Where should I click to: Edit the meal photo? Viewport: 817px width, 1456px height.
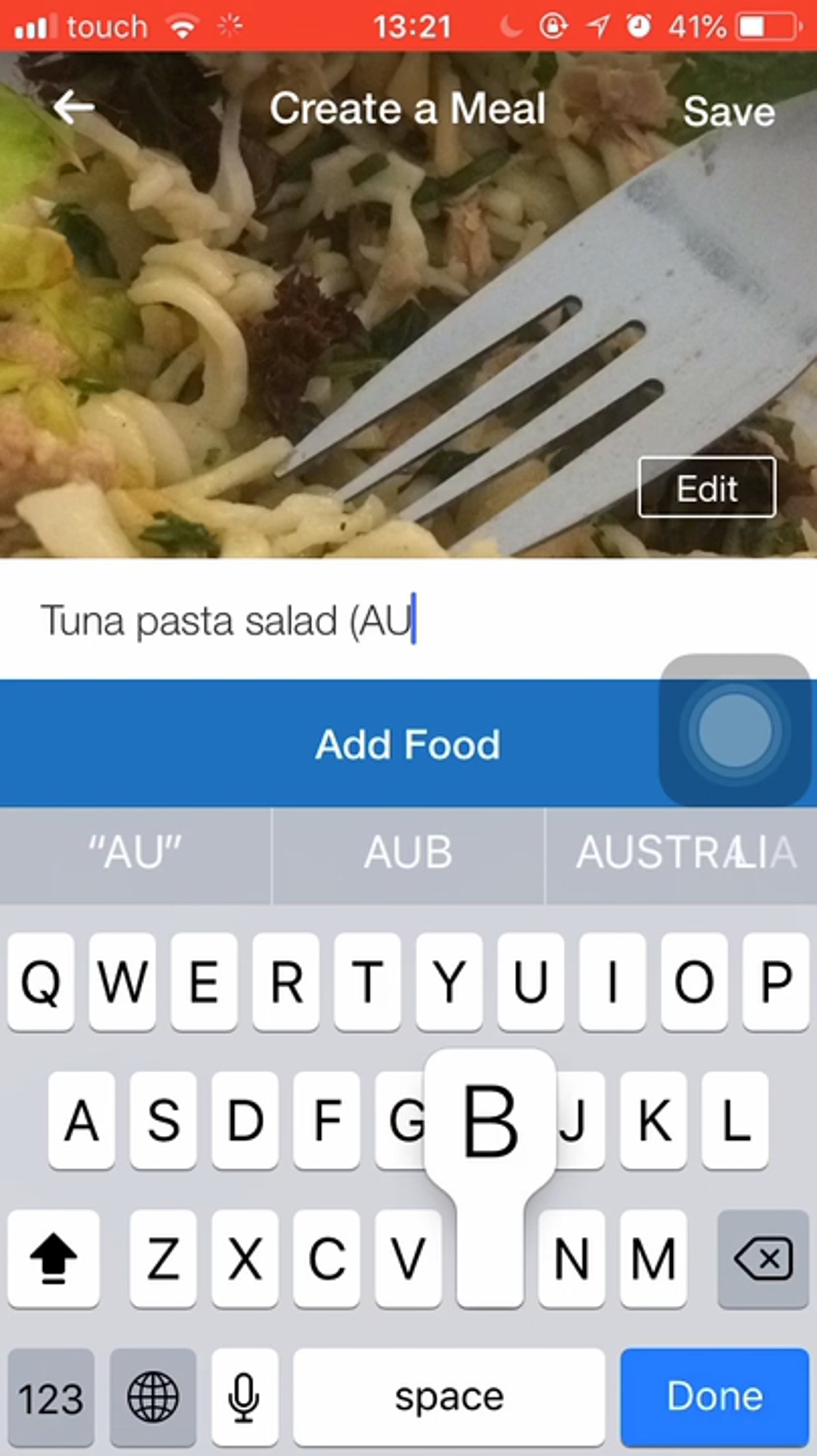707,487
